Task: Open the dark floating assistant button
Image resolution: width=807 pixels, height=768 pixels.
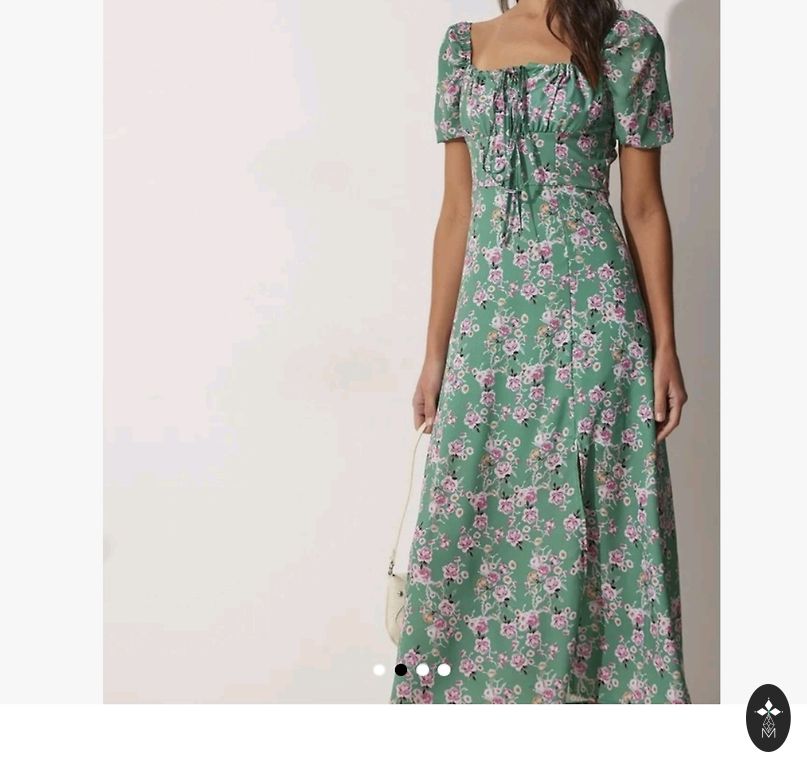Action: tap(768, 718)
